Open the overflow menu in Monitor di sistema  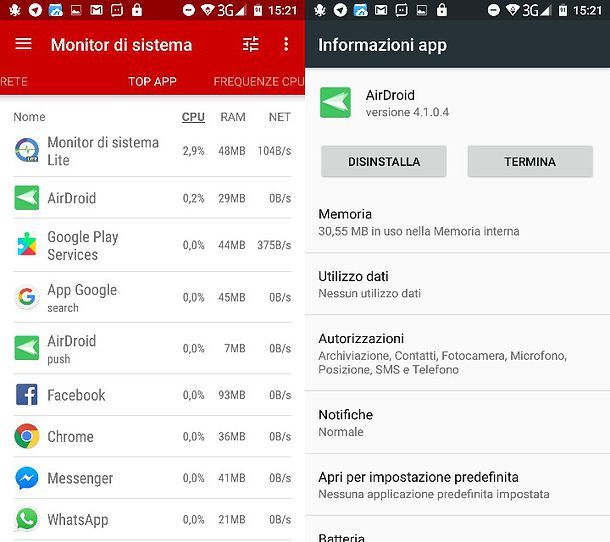(x=286, y=44)
